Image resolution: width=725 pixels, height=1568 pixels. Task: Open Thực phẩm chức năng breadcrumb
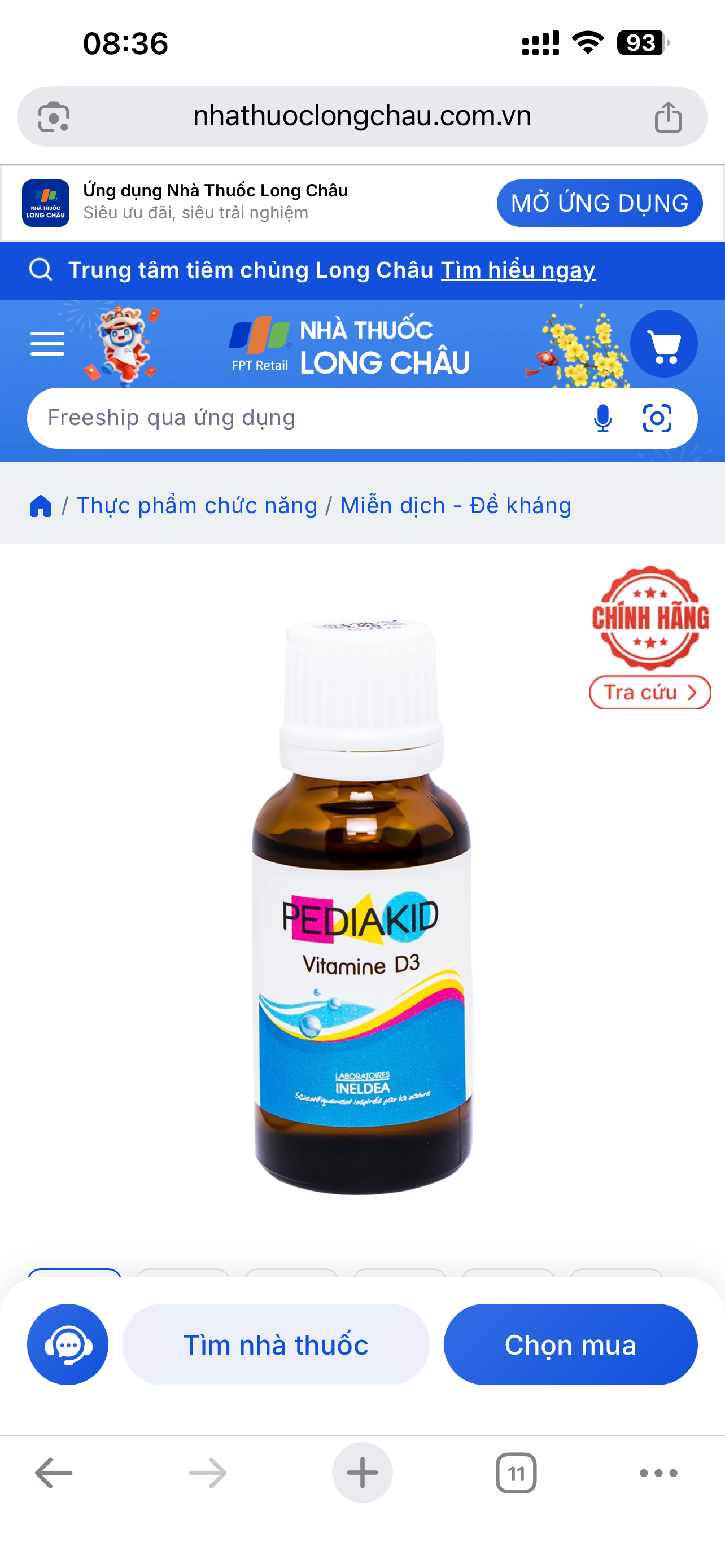pos(196,506)
